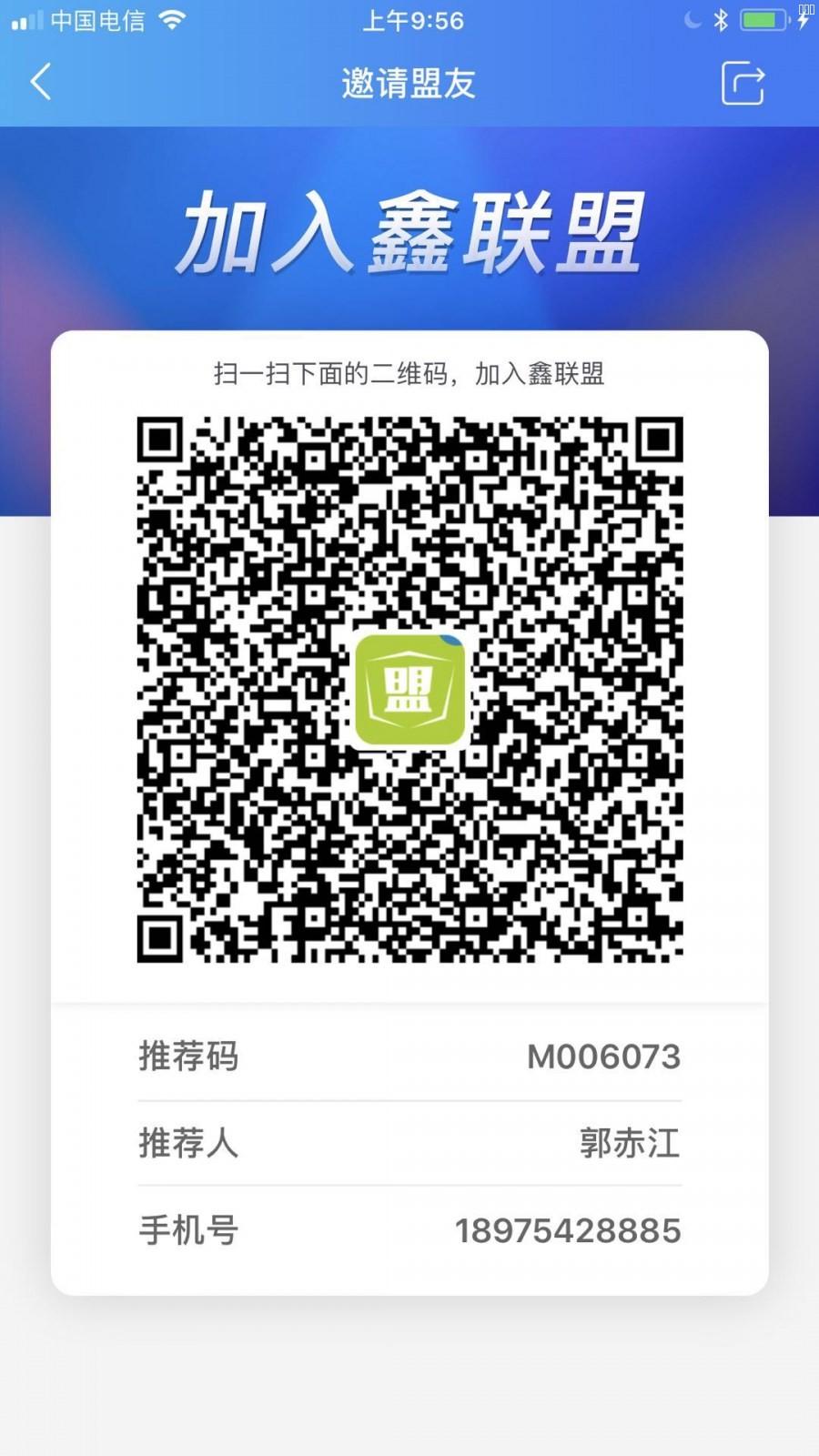Image resolution: width=819 pixels, height=1456 pixels.
Task: Select the 邀请盟友 title text
Action: pos(409,83)
